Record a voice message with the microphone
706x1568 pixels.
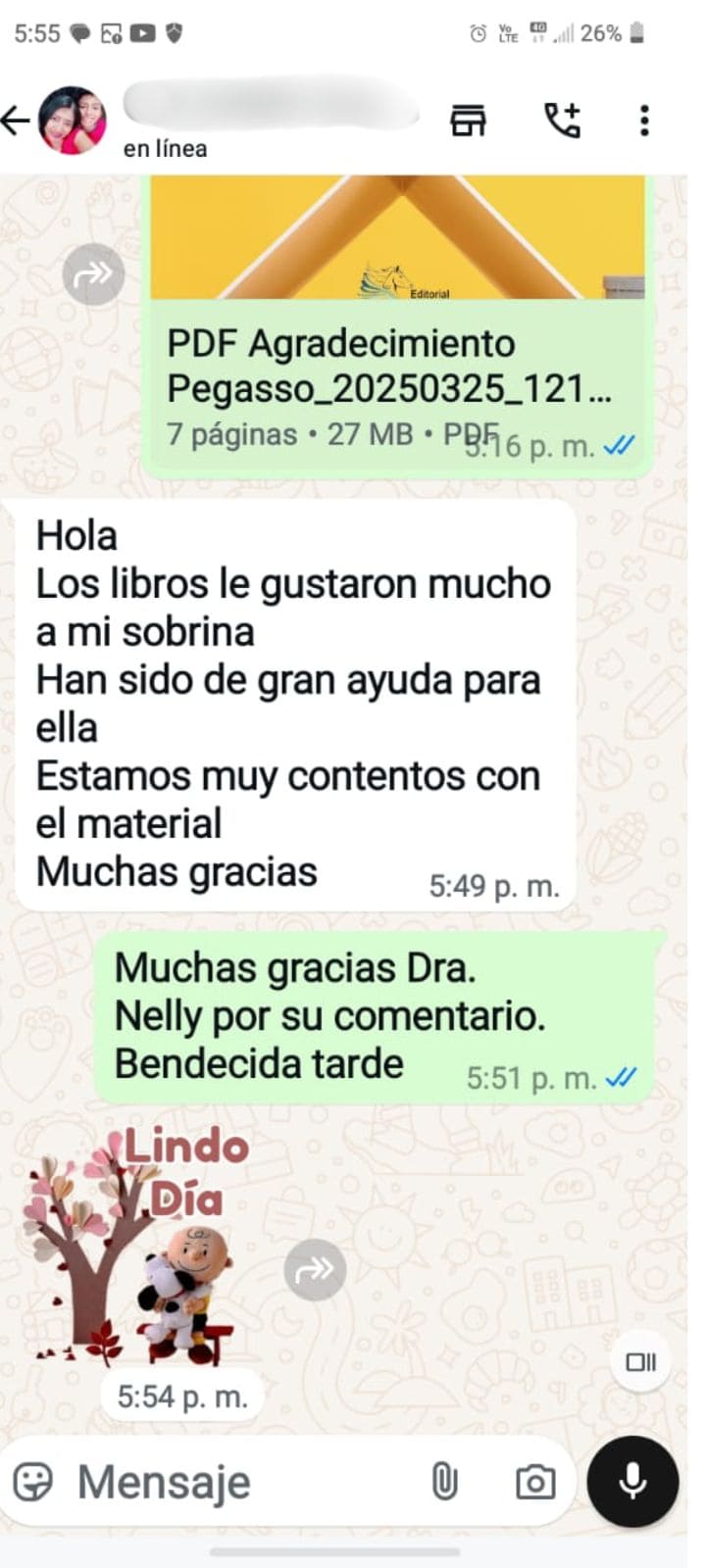pos(633,1482)
